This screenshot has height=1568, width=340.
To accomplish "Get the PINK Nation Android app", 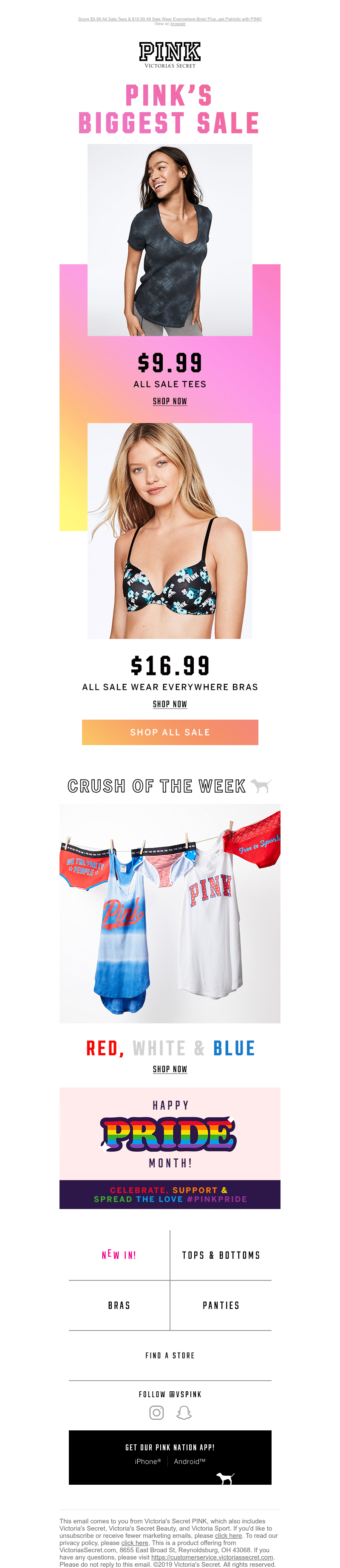I will click(190, 1461).
